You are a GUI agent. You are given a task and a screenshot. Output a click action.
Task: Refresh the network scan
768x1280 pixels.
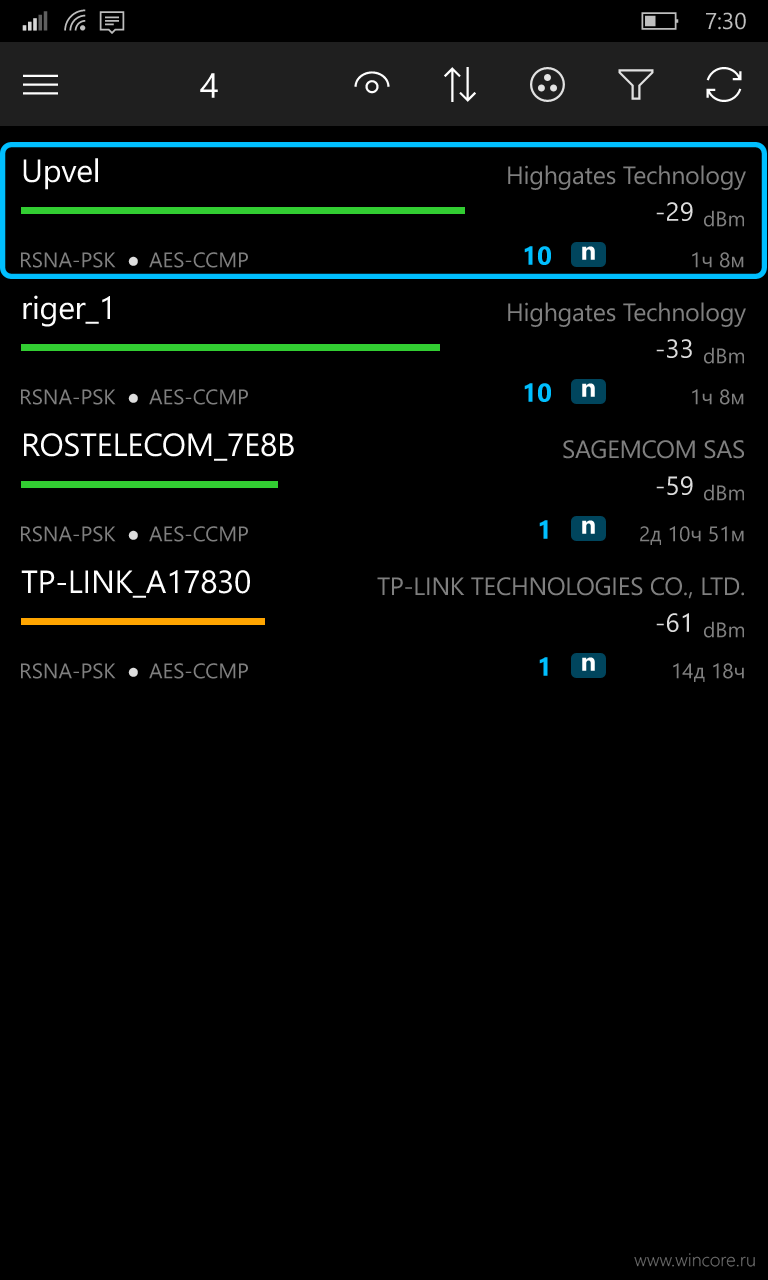coord(723,85)
